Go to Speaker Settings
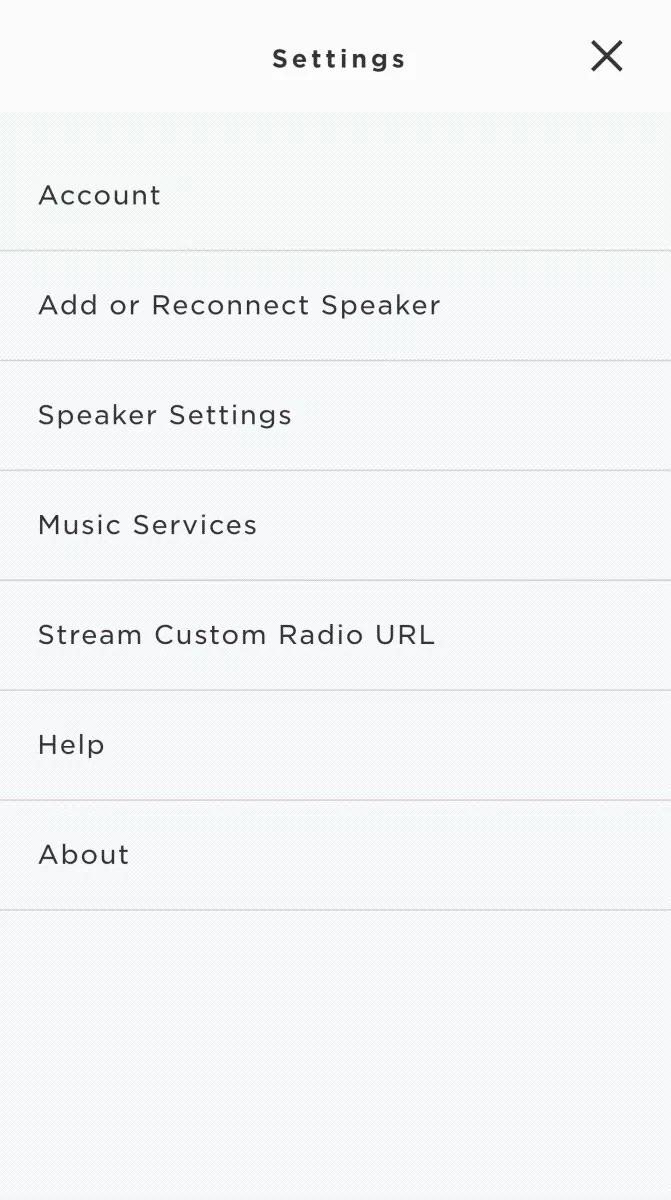 point(165,415)
